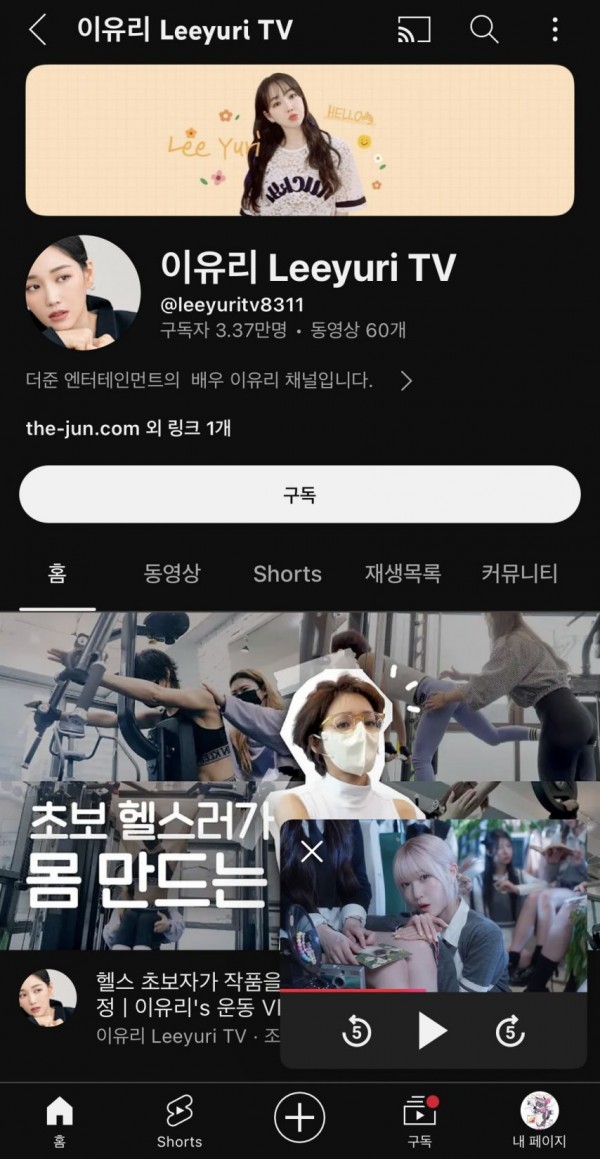Switch to the Shorts channel tab
The image size is (600, 1159).
coord(287,574)
